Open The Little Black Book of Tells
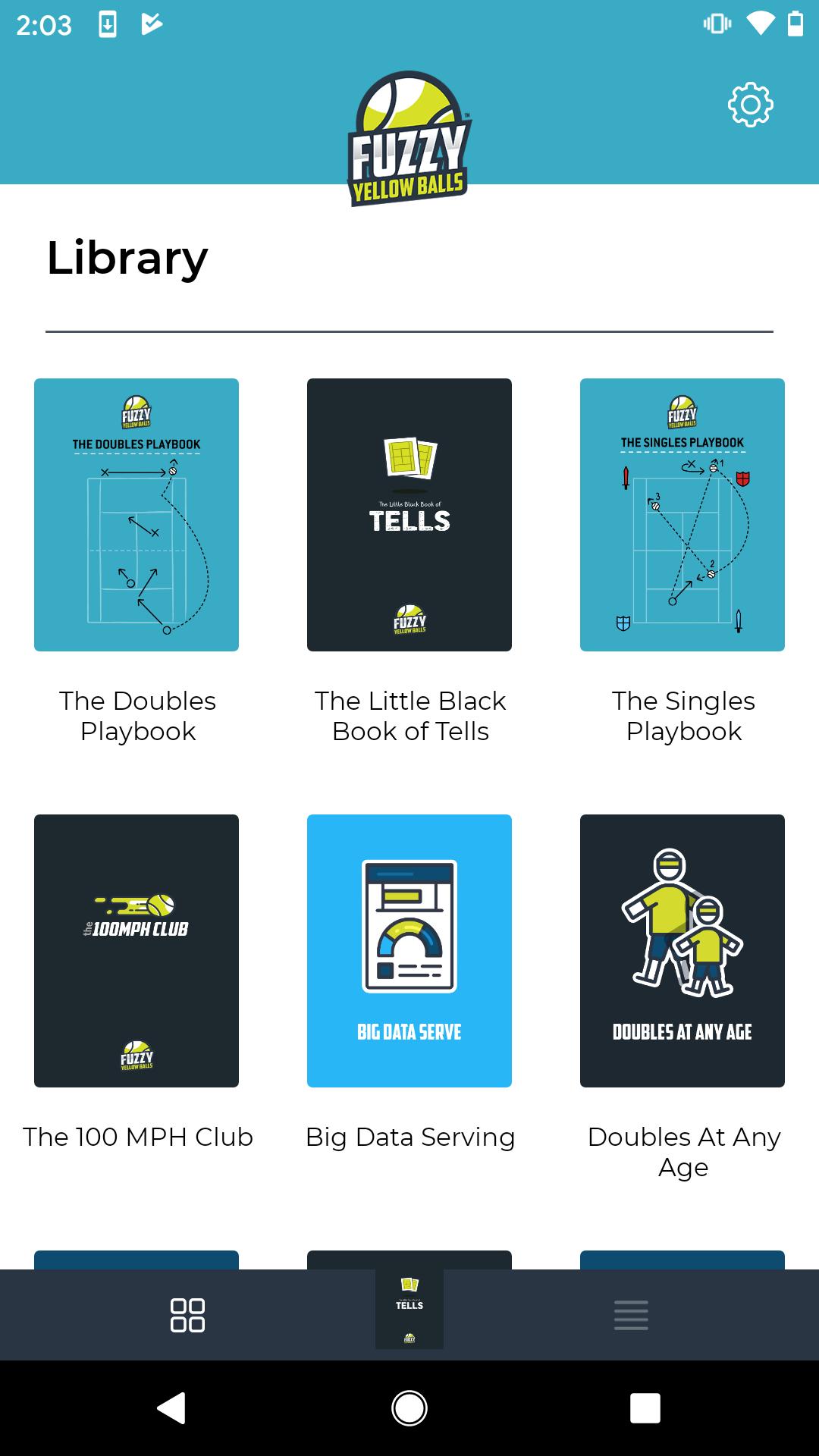819x1456 pixels. pyautogui.click(x=409, y=514)
